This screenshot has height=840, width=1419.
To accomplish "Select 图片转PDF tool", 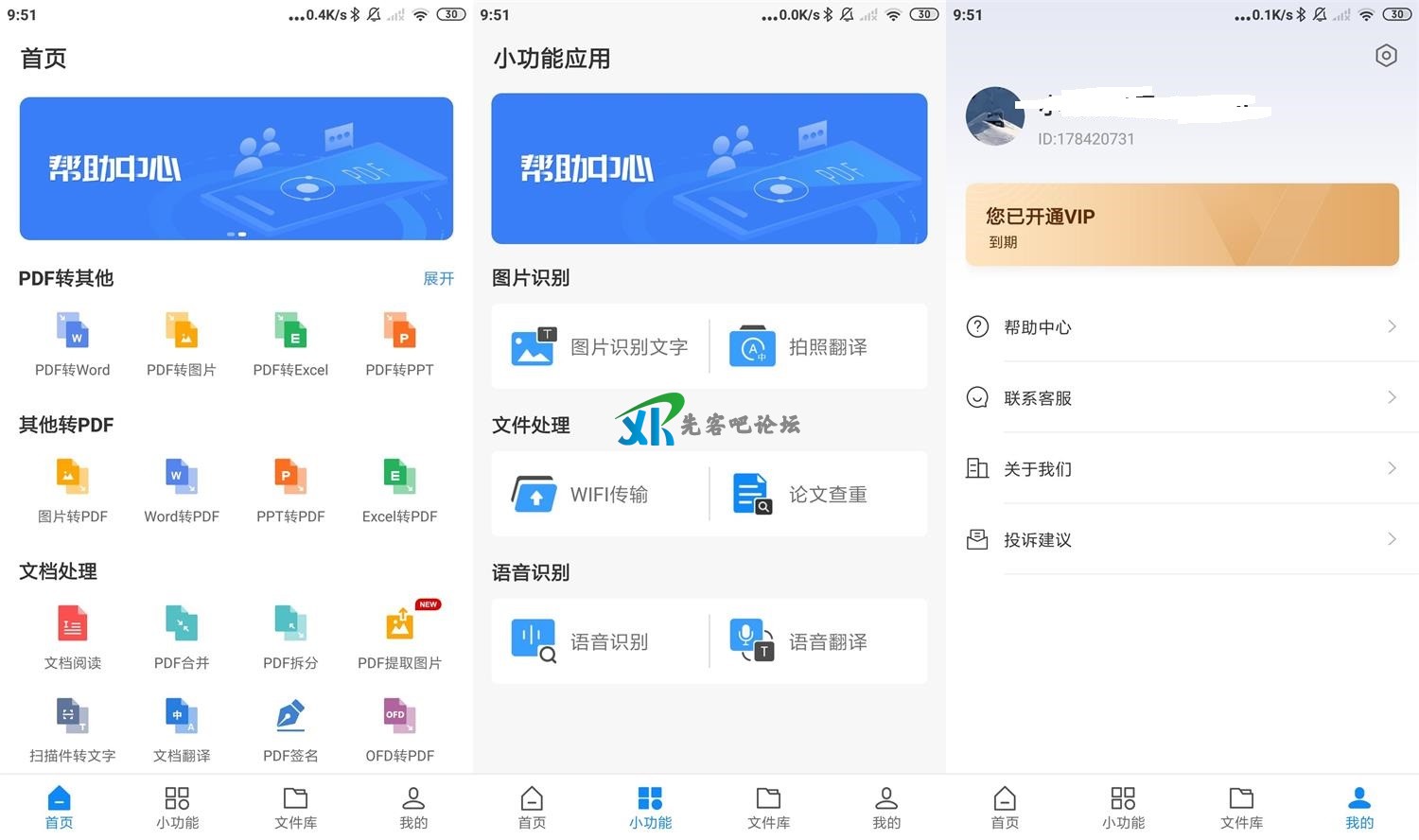I will [73, 491].
